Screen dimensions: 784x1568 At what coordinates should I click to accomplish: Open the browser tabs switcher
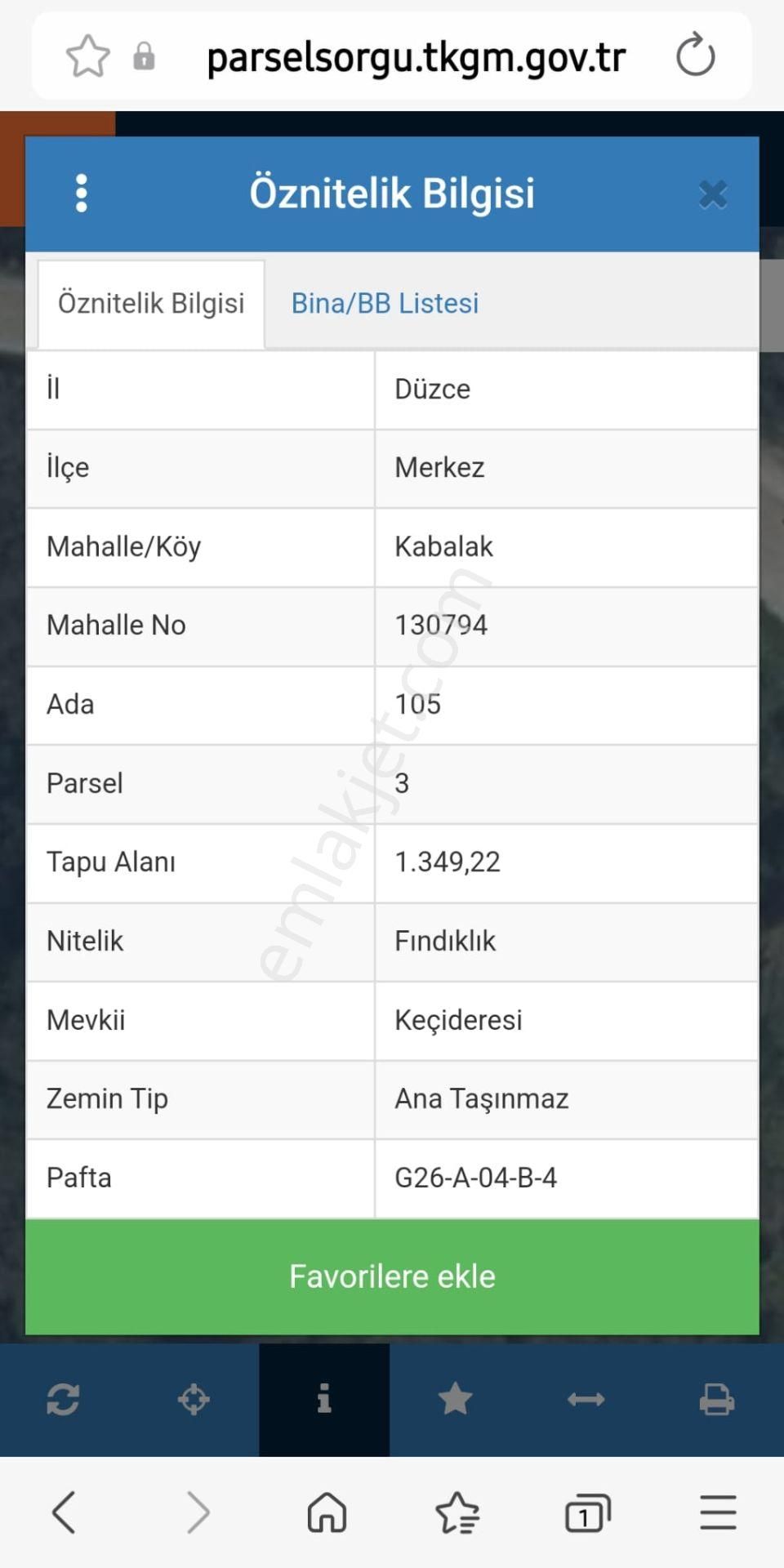coord(588,1512)
